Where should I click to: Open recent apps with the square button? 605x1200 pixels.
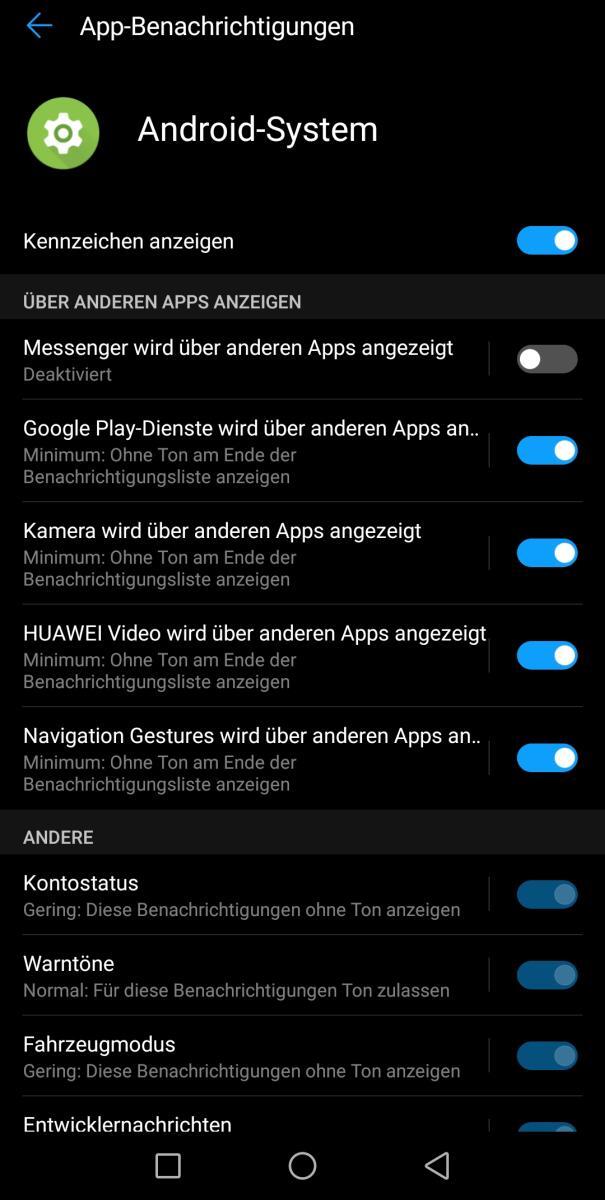(x=168, y=1165)
